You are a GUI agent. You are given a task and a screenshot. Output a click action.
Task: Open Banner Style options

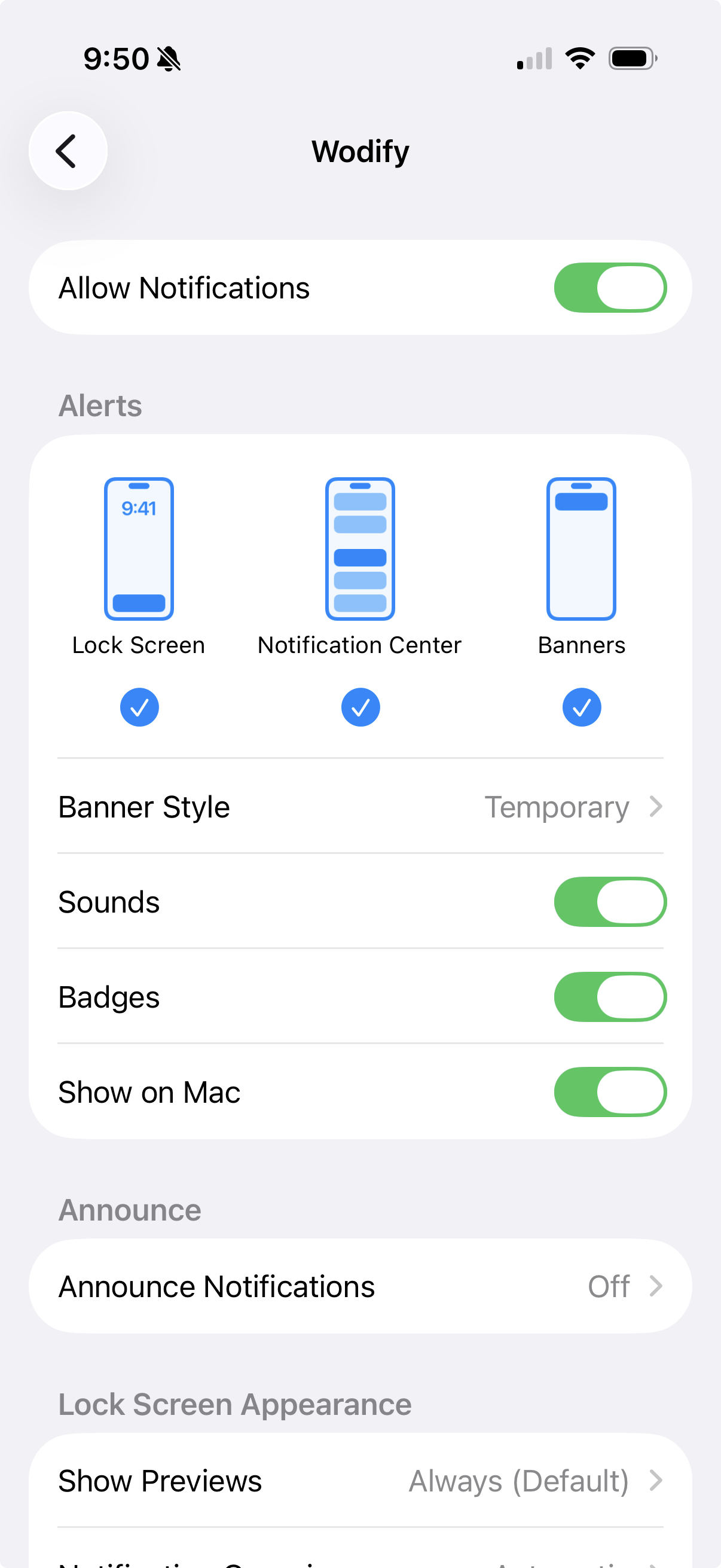coord(360,807)
